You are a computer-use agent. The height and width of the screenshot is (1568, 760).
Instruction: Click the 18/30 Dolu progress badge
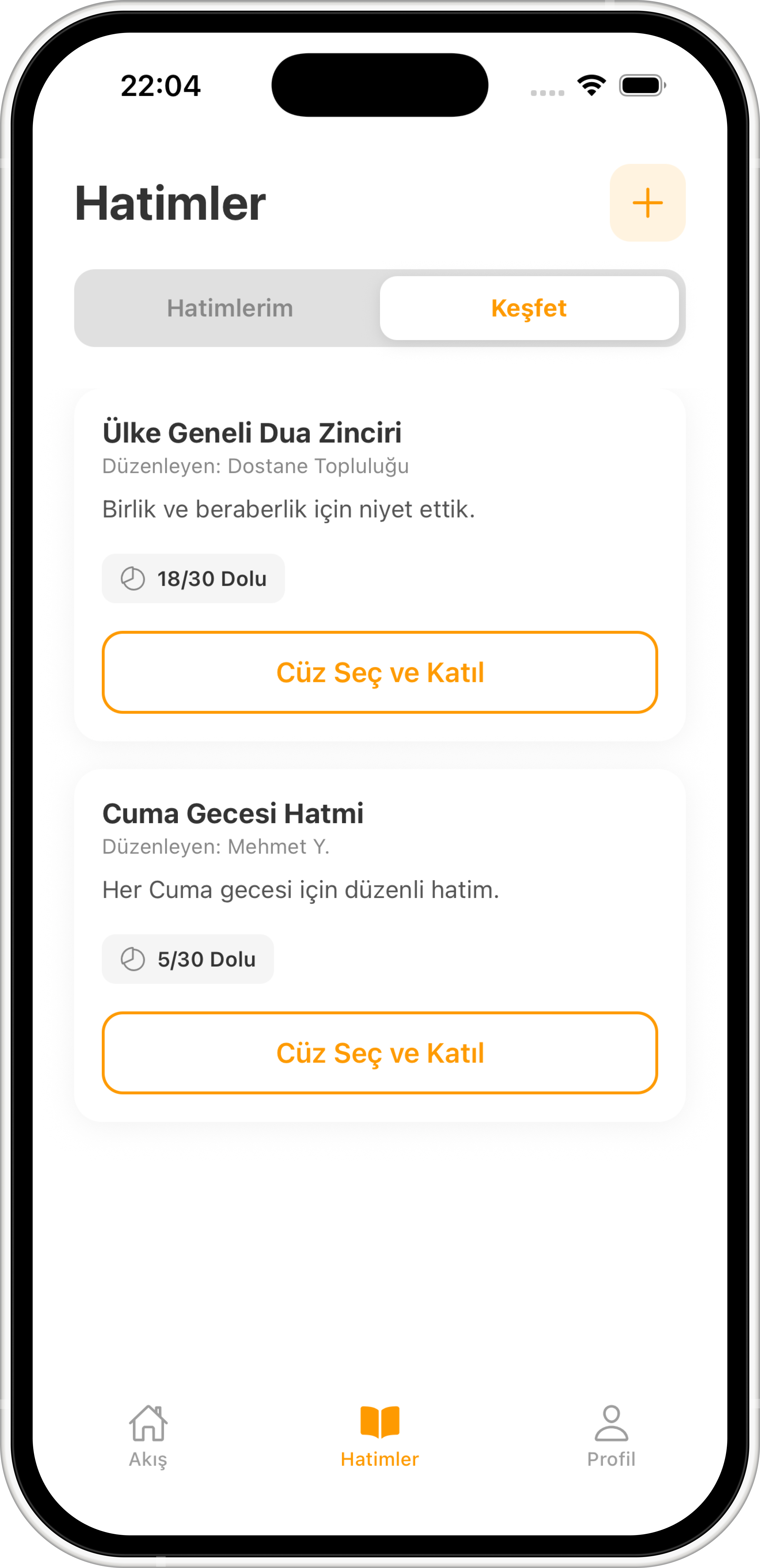(x=194, y=578)
